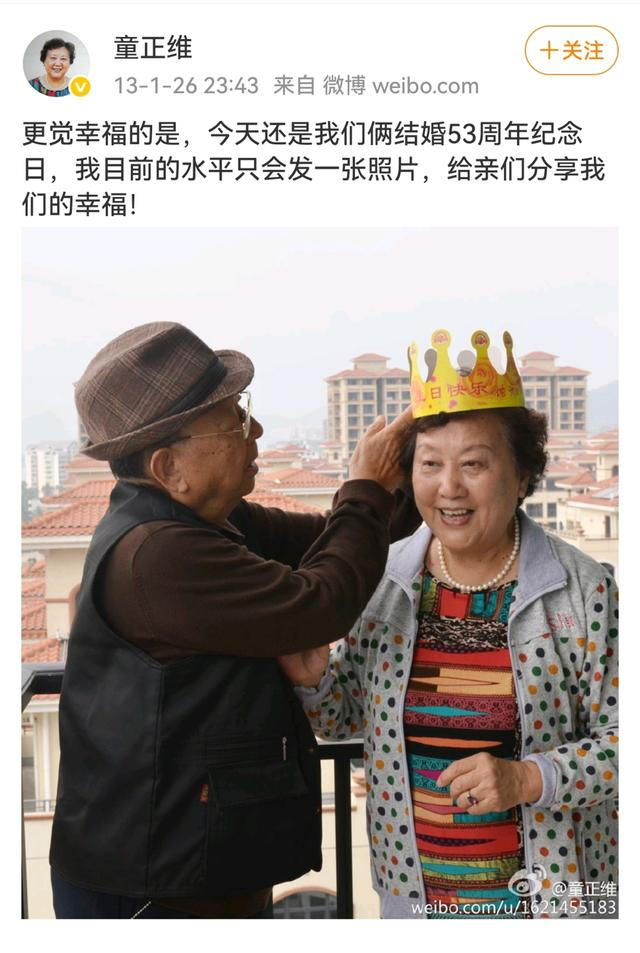640x953 pixels.
Task: Open the posted photo in full view
Action: (x=320, y=573)
